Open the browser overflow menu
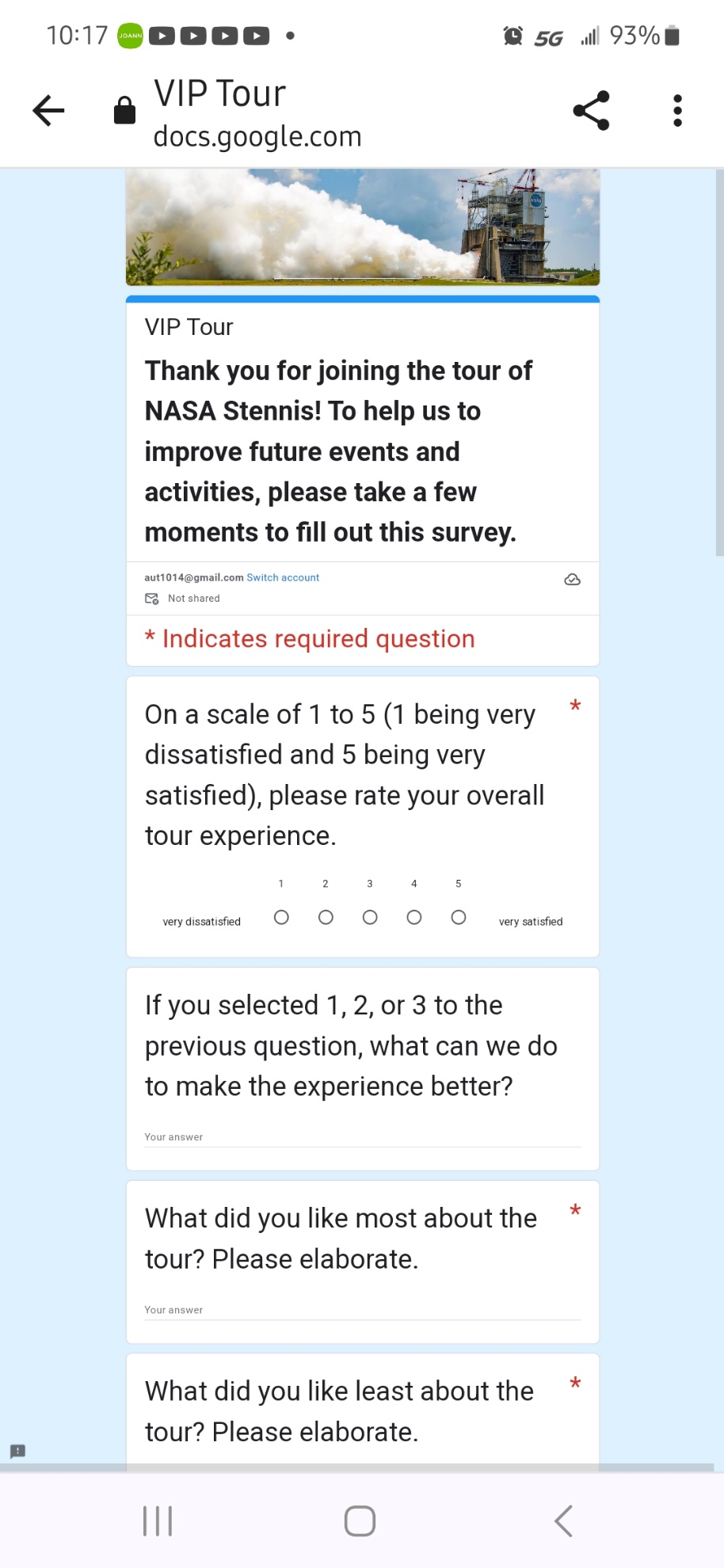The image size is (724, 1568). tap(677, 110)
